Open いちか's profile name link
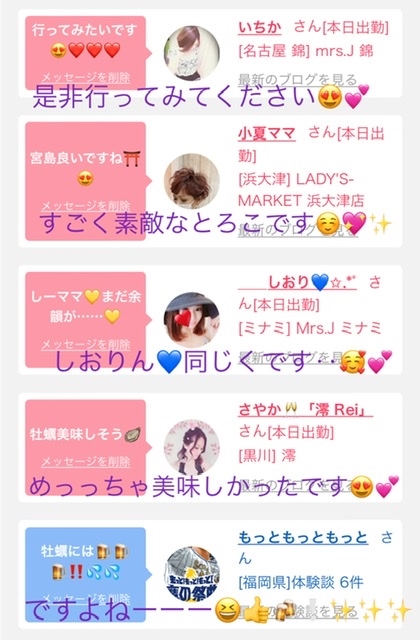The width and height of the screenshot is (420, 640). pyautogui.click(x=260, y=28)
